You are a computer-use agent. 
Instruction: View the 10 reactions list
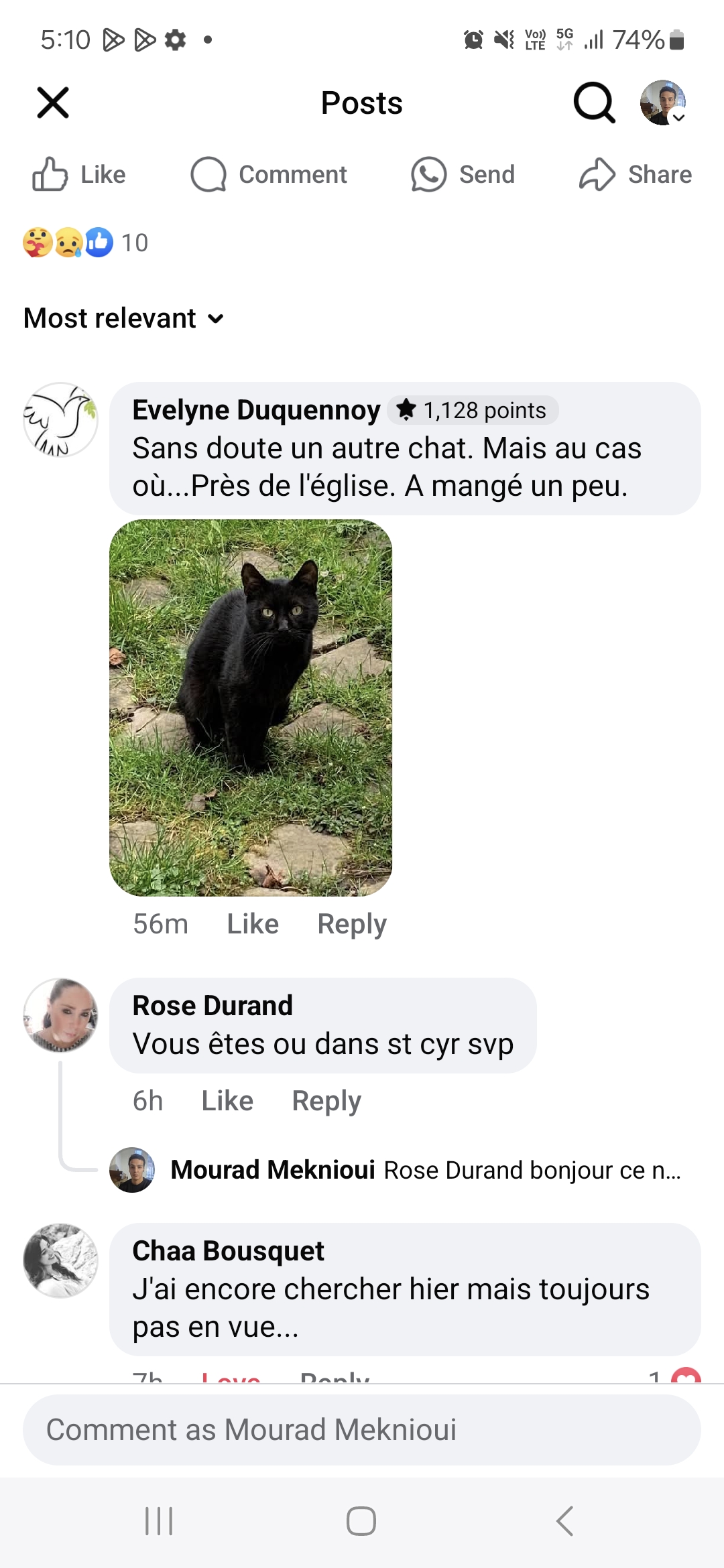pyautogui.click(x=86, y=243)
